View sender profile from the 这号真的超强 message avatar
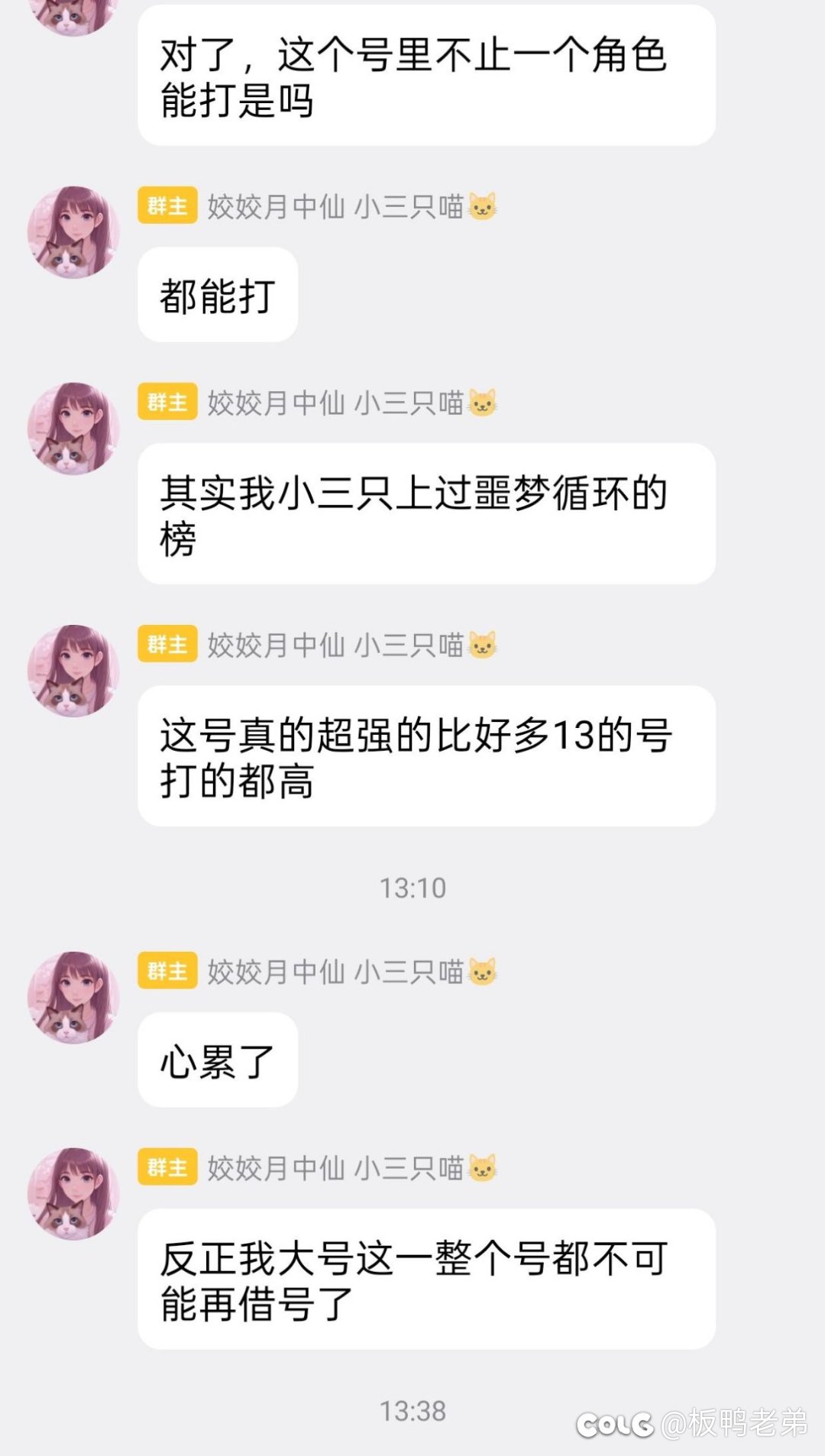This screenshot has width=825, height=1456. point(73,671)
